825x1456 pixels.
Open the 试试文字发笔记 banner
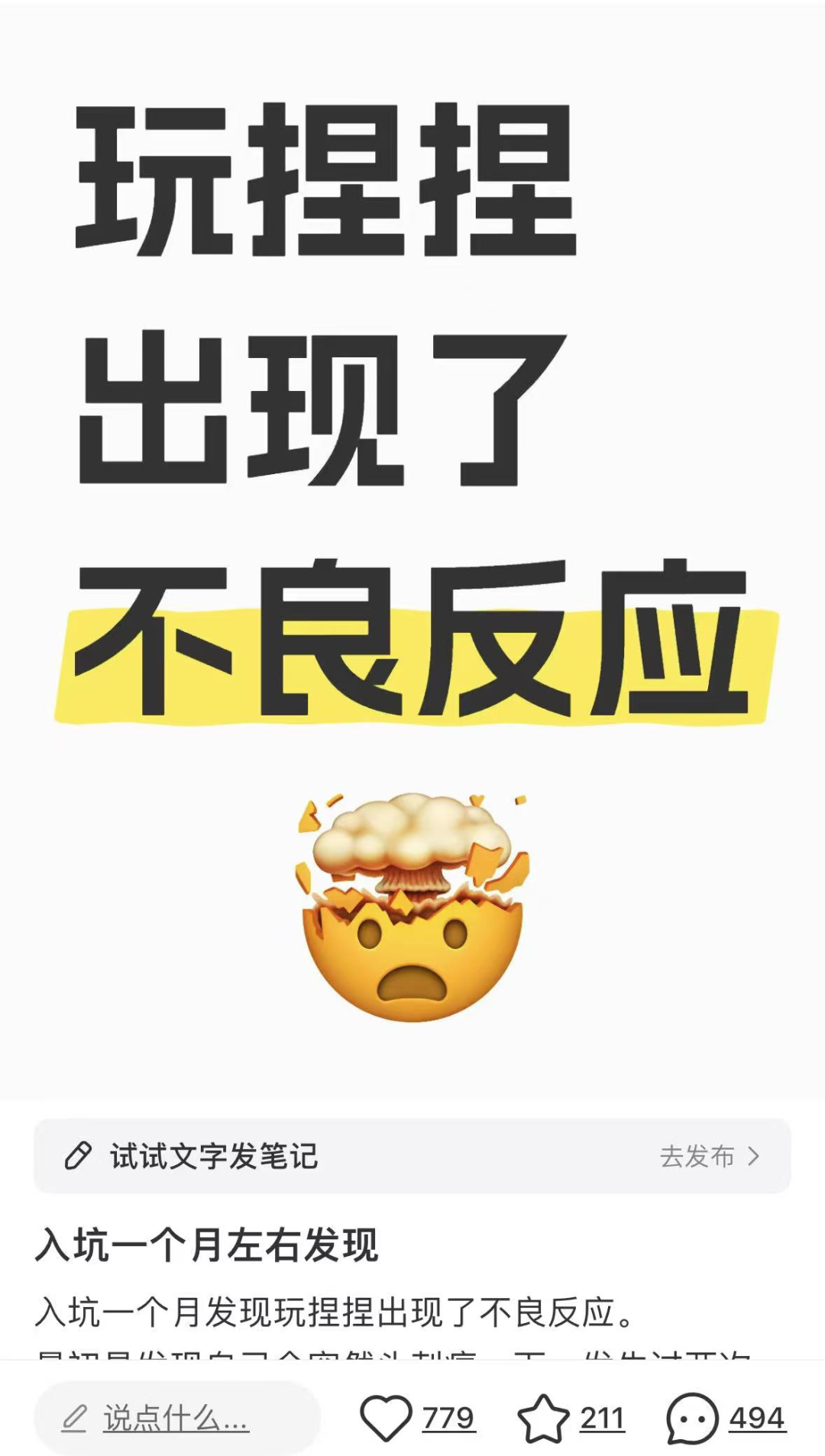coord(412,1156)
